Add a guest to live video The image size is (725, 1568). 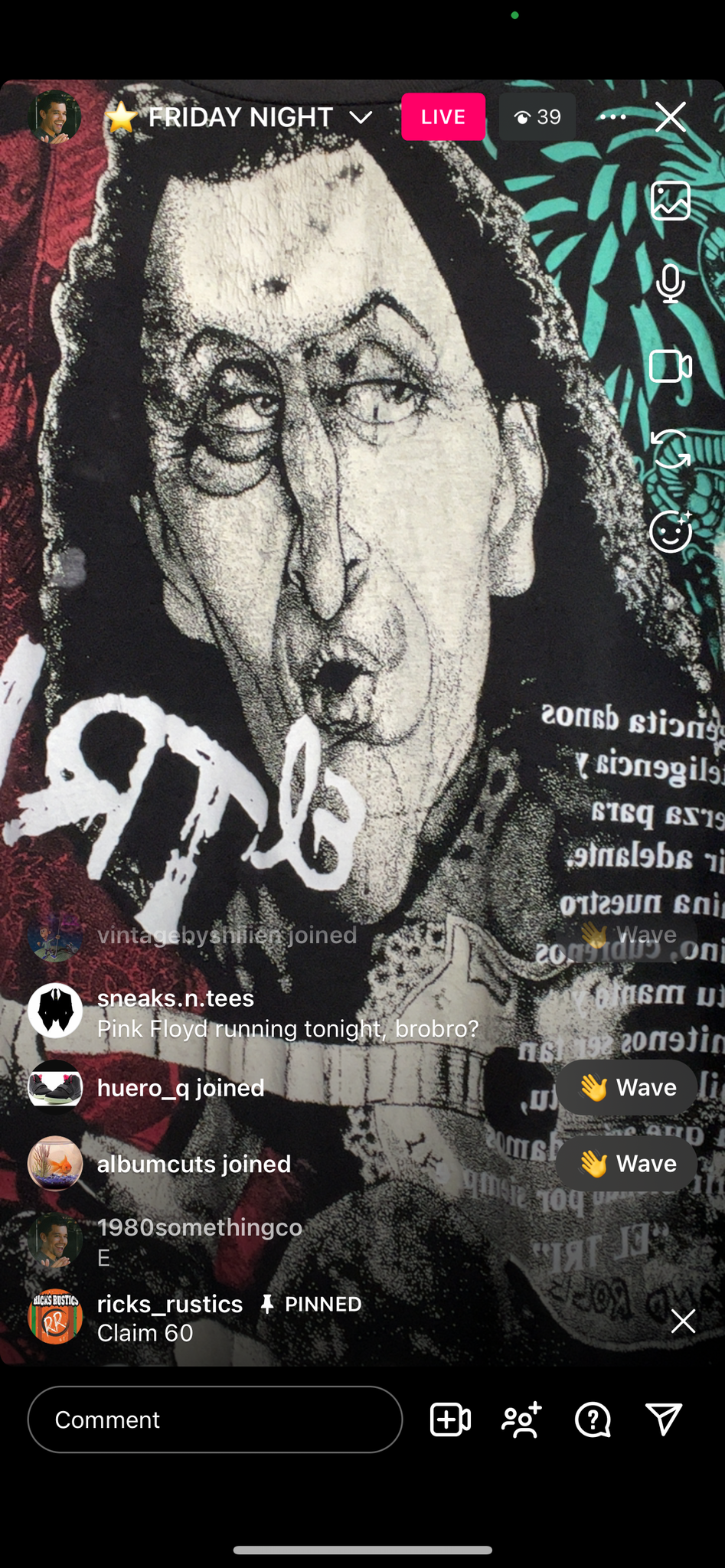[450, 1419]
